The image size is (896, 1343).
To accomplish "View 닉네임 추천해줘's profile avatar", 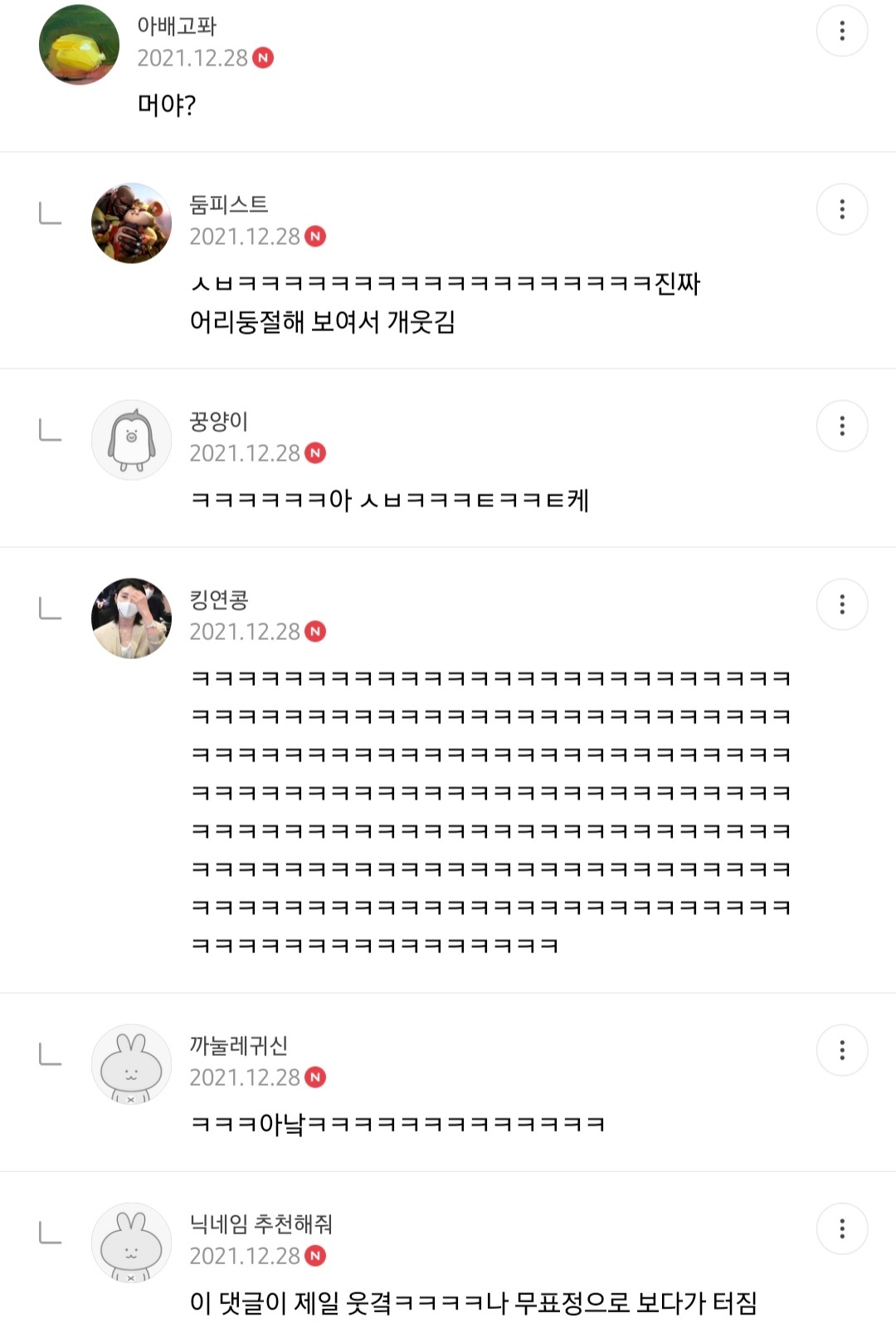I will click(x=131, y=1243).
